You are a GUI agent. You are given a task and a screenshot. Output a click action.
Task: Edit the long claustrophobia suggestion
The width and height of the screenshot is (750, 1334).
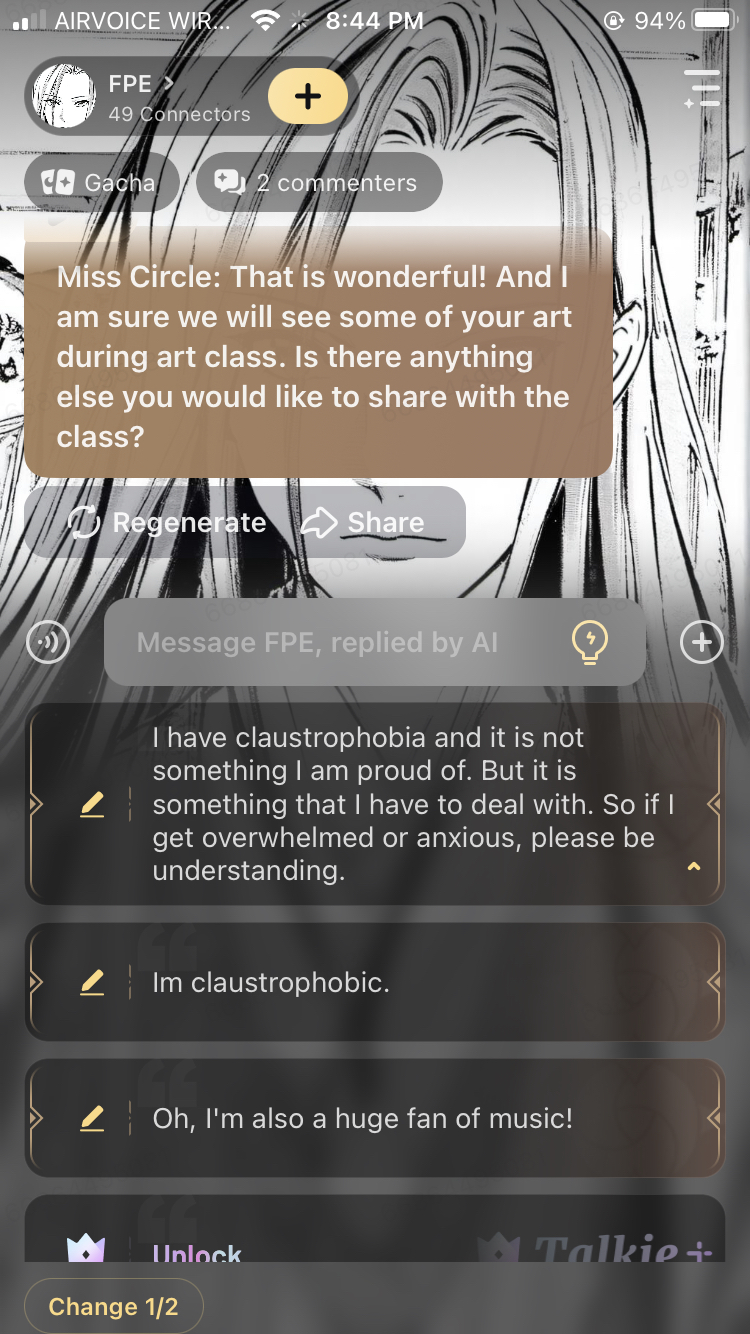click(92, 804)
